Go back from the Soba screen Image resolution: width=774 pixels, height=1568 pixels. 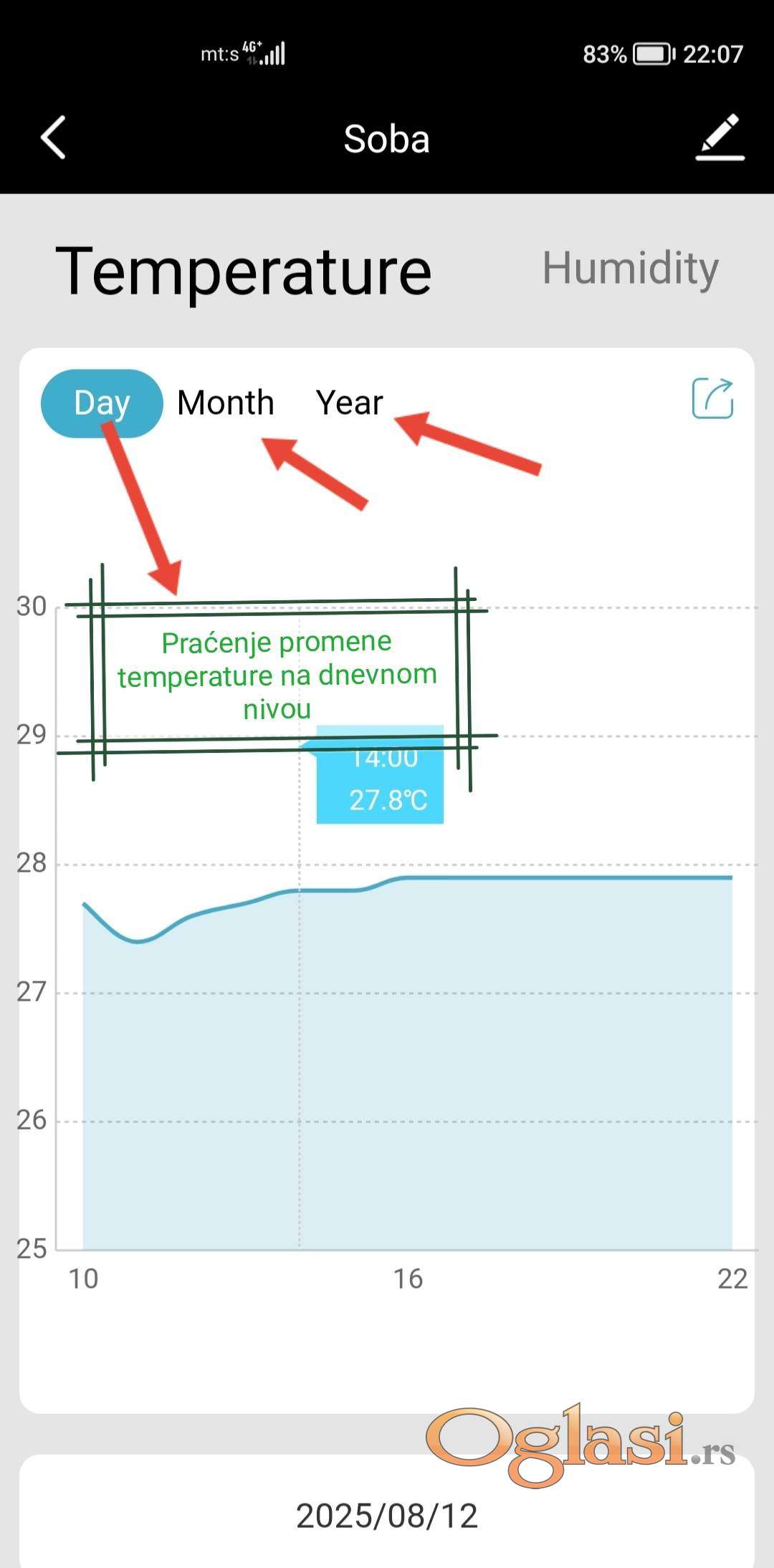point(54,138)
